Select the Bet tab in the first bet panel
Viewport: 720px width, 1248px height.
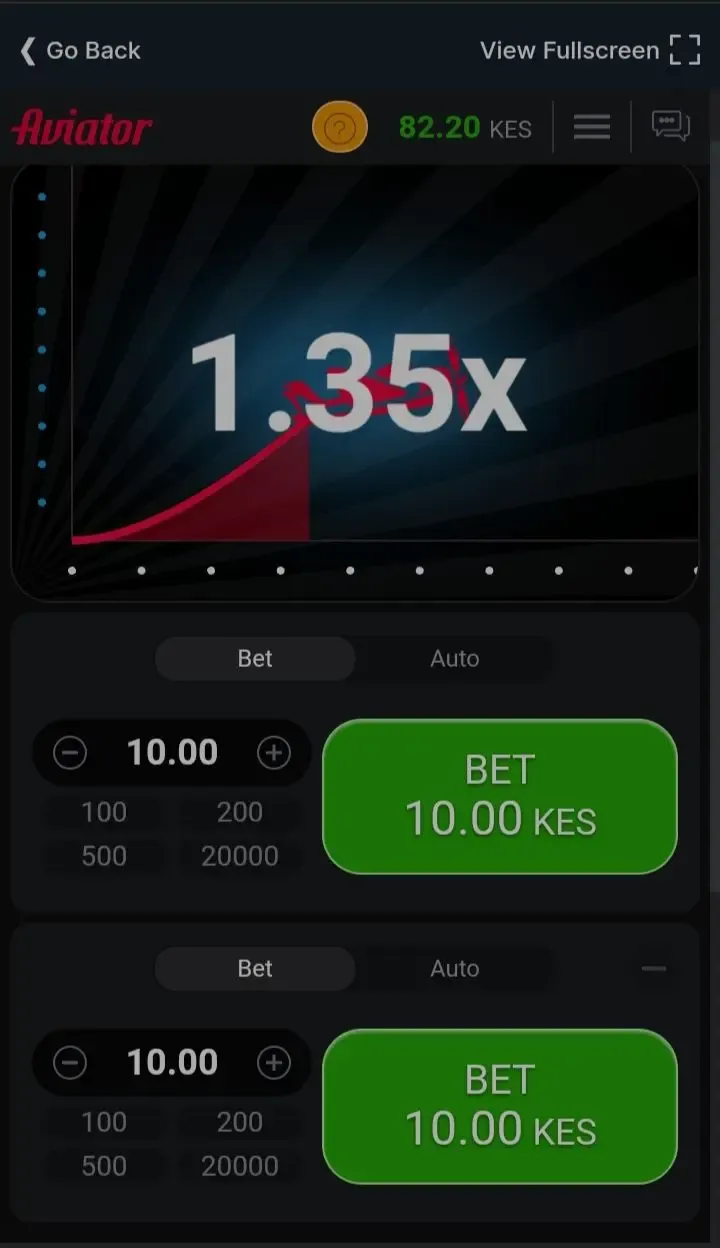coord(255,658)
